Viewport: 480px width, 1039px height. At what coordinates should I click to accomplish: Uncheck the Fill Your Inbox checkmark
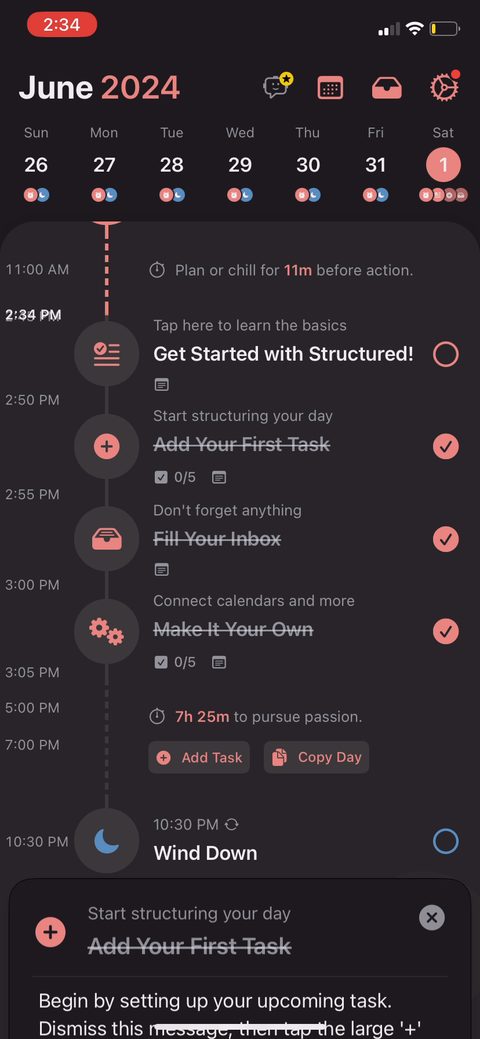pyautogui.click(x=446, y=539)
